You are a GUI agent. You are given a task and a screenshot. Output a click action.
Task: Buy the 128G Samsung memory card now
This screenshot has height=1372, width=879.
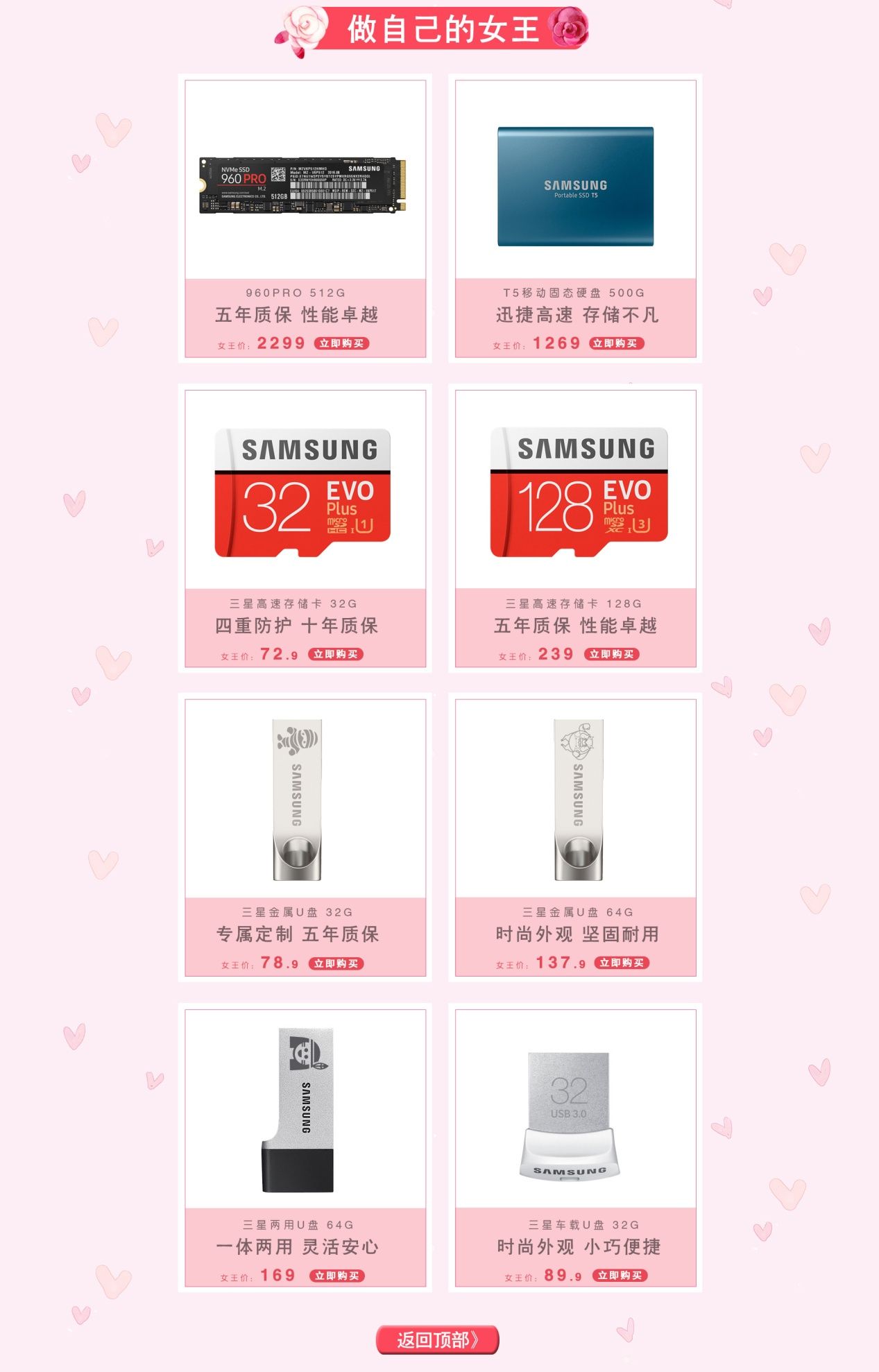pos(611,654)
